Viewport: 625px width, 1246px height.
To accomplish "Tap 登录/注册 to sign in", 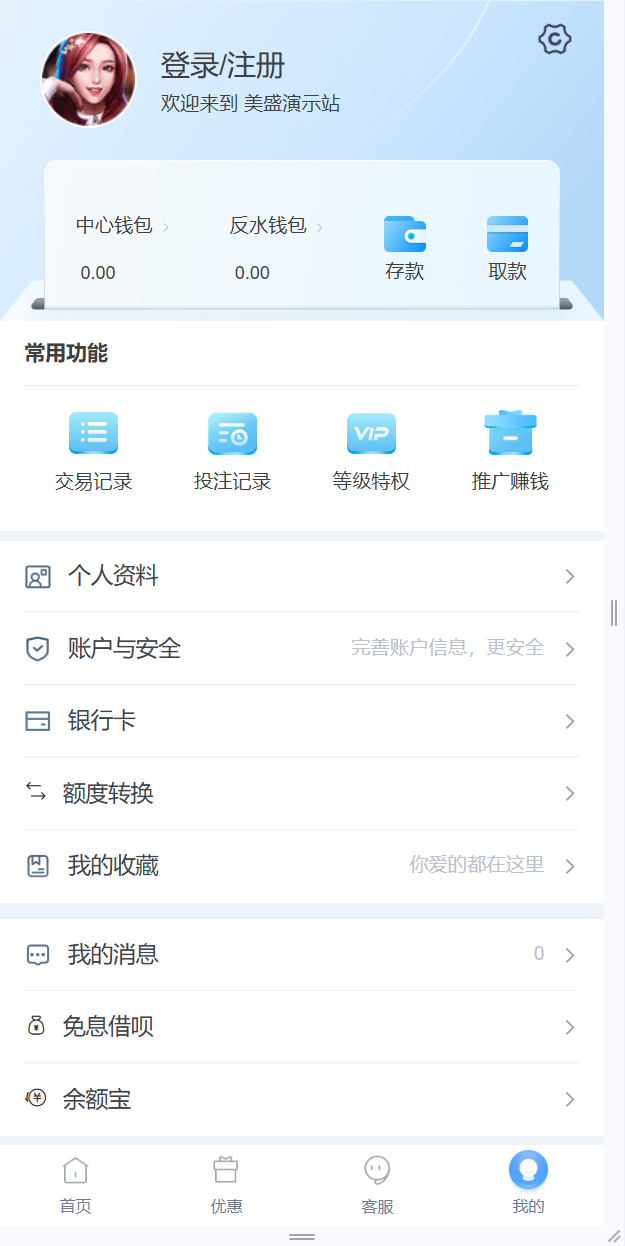I will (x=222, y=66).
